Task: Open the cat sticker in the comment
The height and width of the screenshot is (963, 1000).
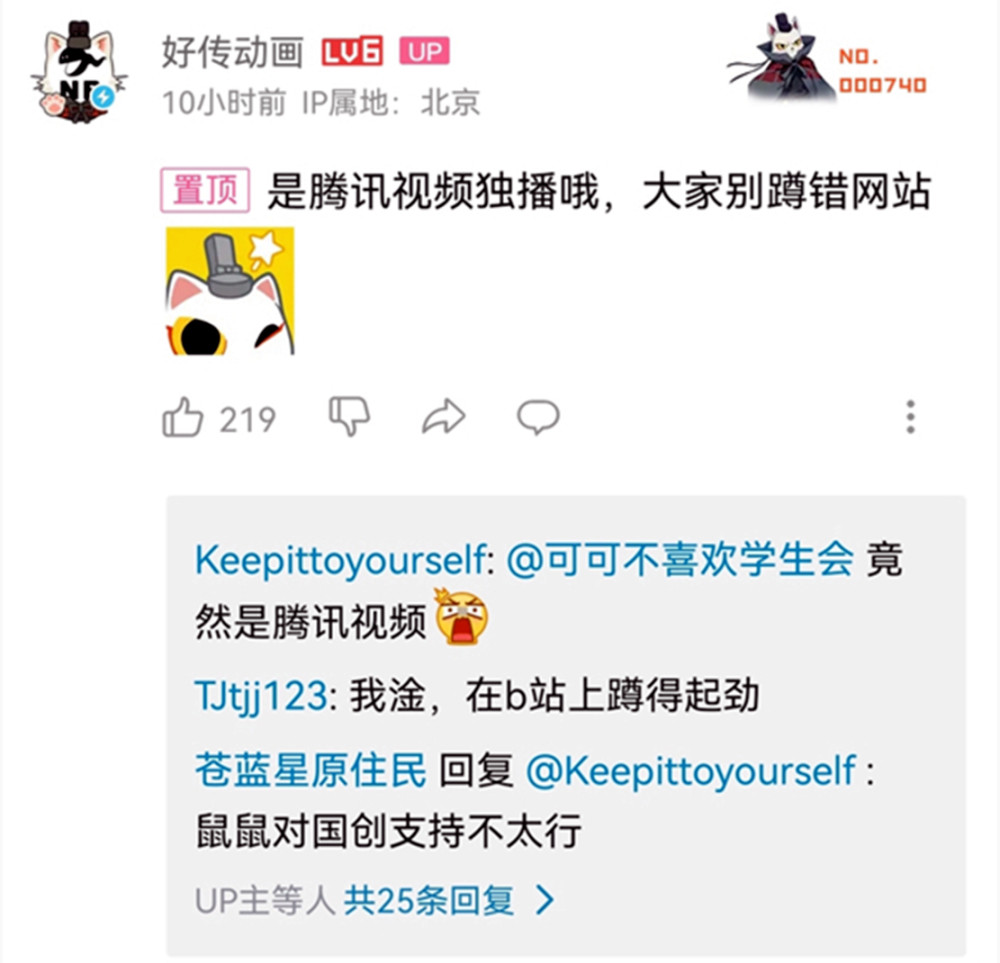Action: click(230, 291)
